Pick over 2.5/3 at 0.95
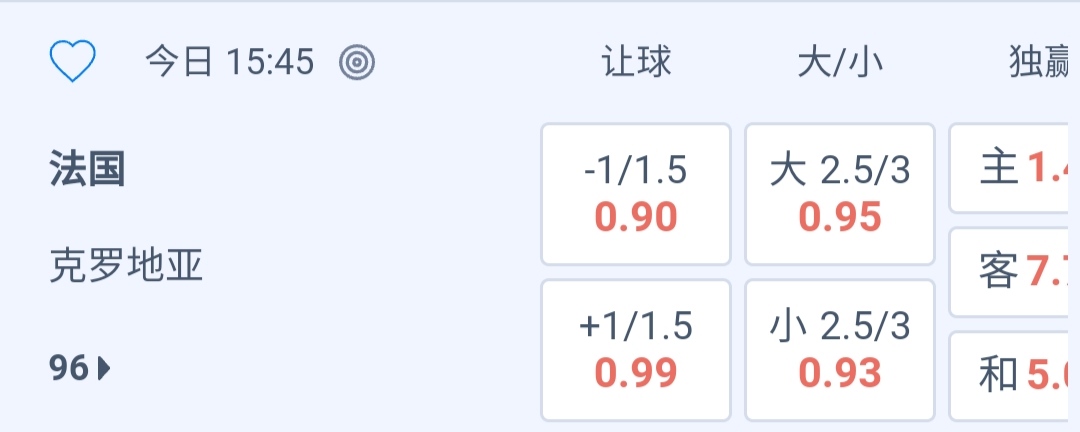Viewport: 1080px width, 432px height. [x=840, y=194]
